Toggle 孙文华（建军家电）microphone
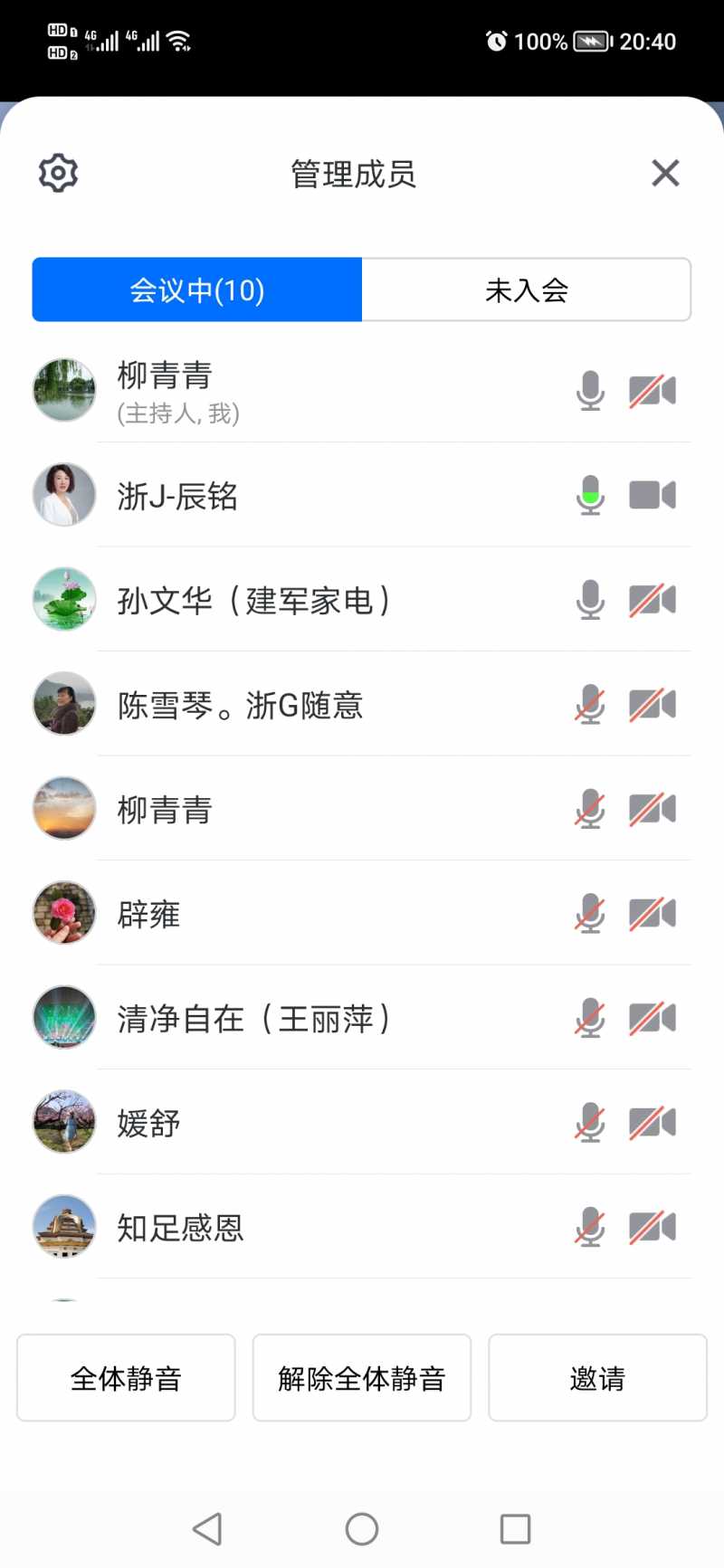This screenshot has height=1568, width=724. [590, 600]
